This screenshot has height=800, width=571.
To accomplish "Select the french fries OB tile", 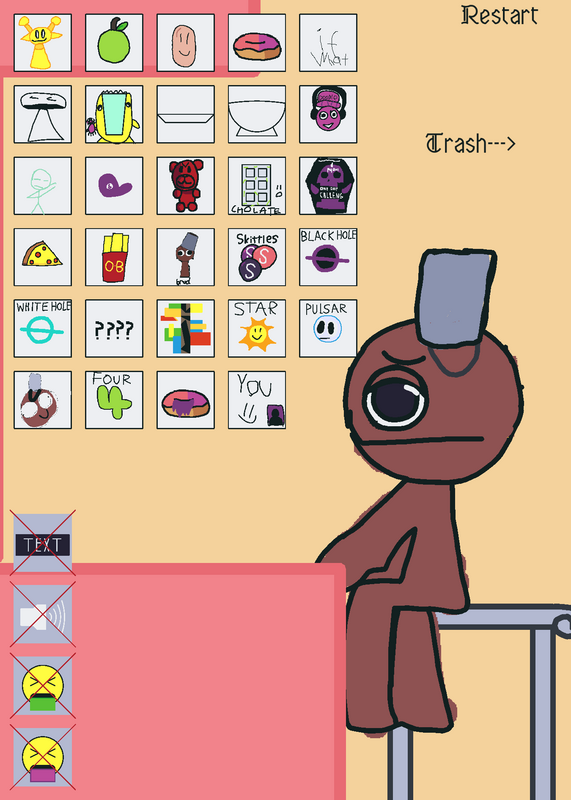I will click(x=114, y=257).
